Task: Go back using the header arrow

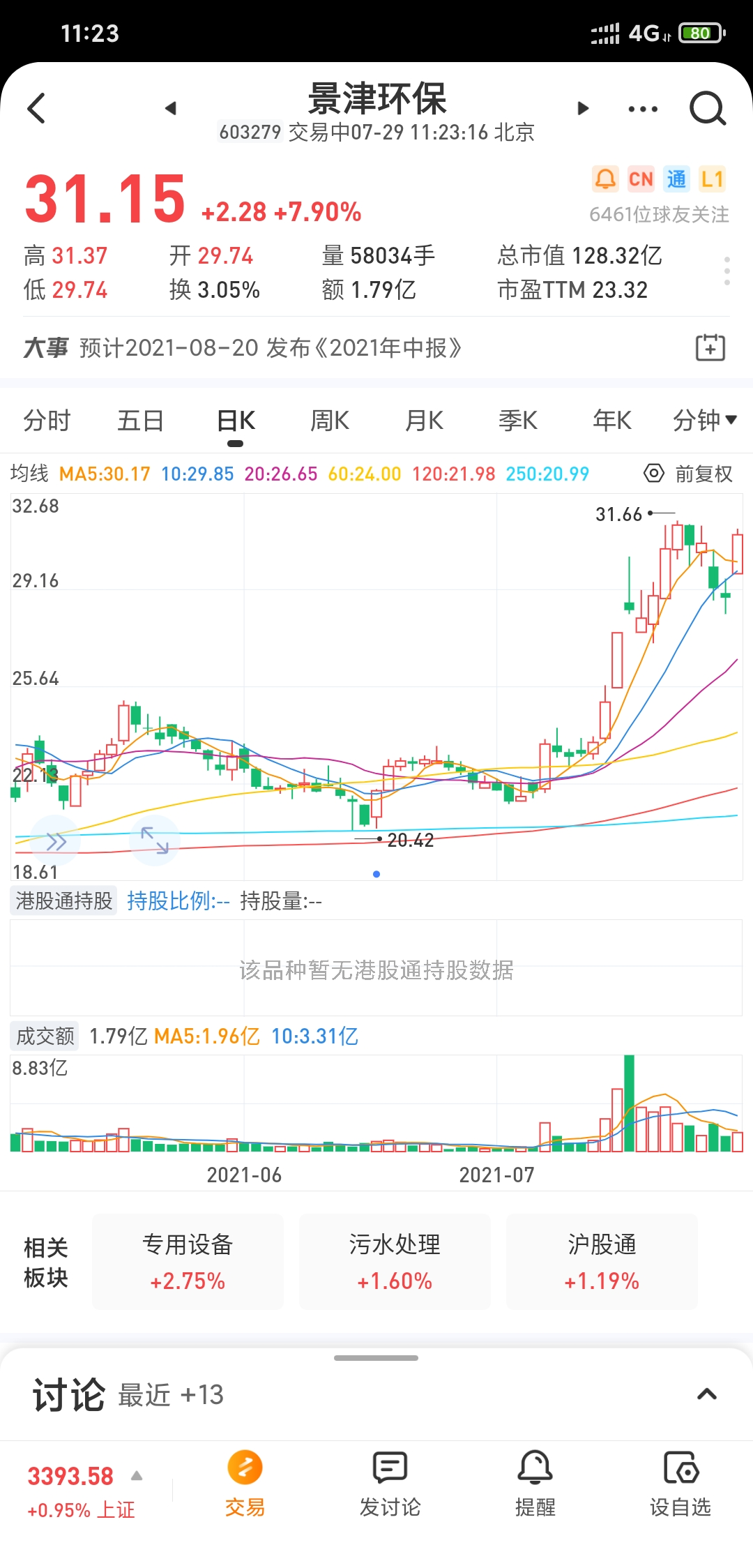Action: point(36,108)
